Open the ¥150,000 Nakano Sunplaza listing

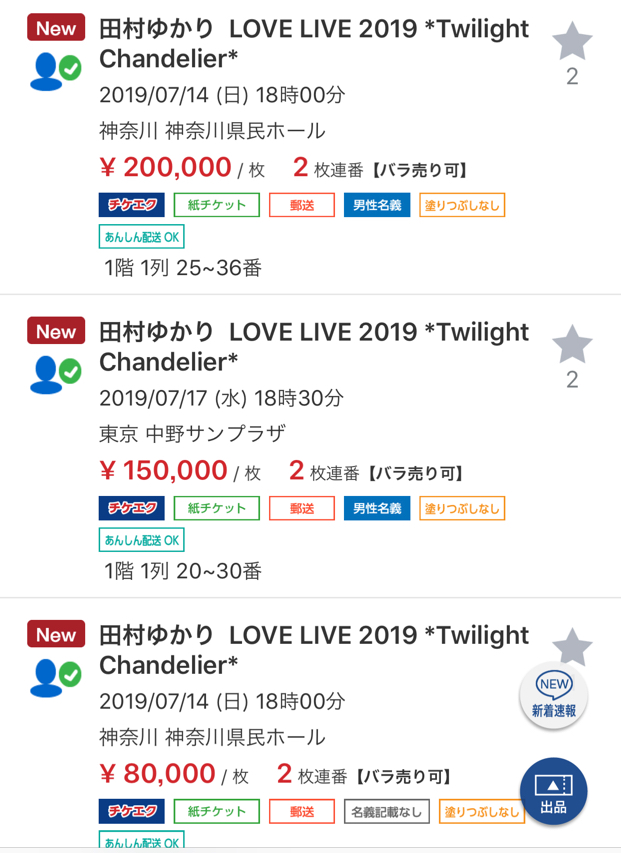tap(313, 346)
